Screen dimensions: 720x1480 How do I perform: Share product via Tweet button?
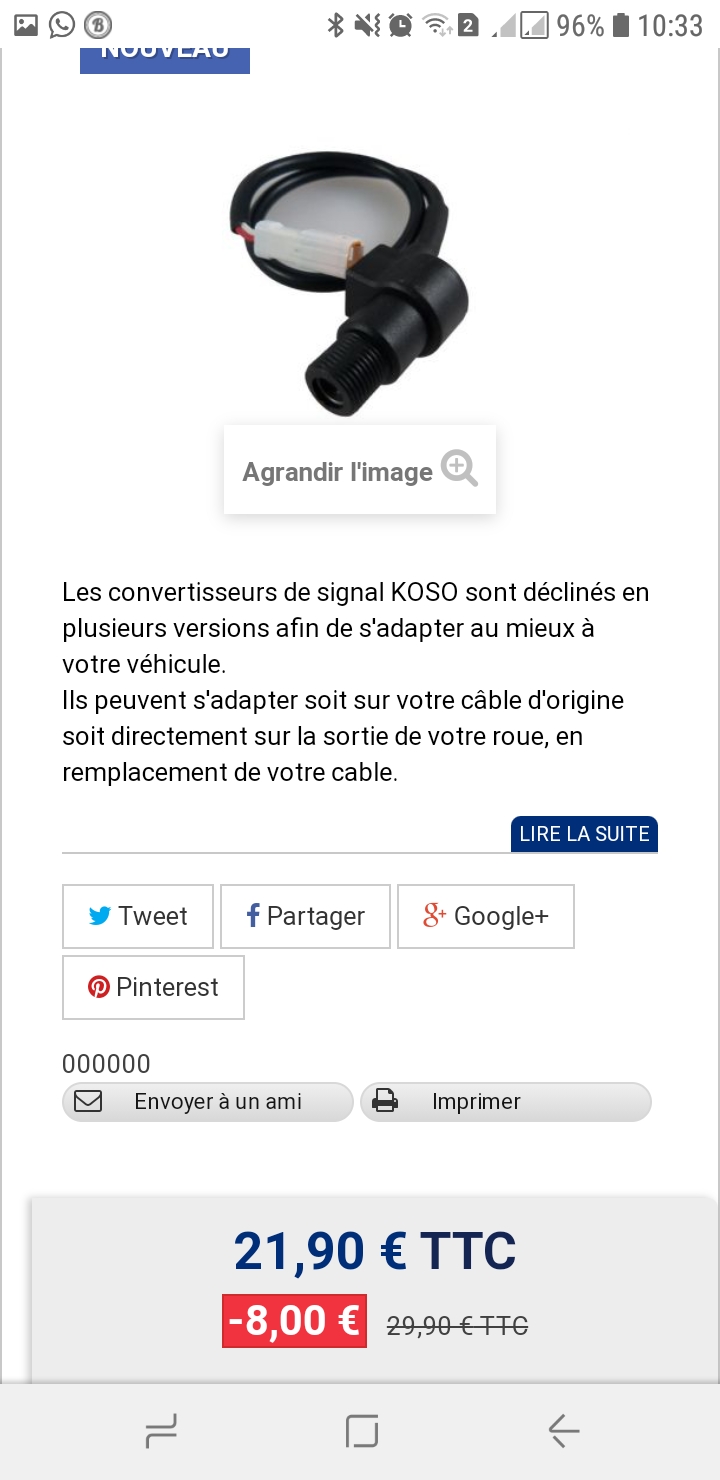coord(138,916)
